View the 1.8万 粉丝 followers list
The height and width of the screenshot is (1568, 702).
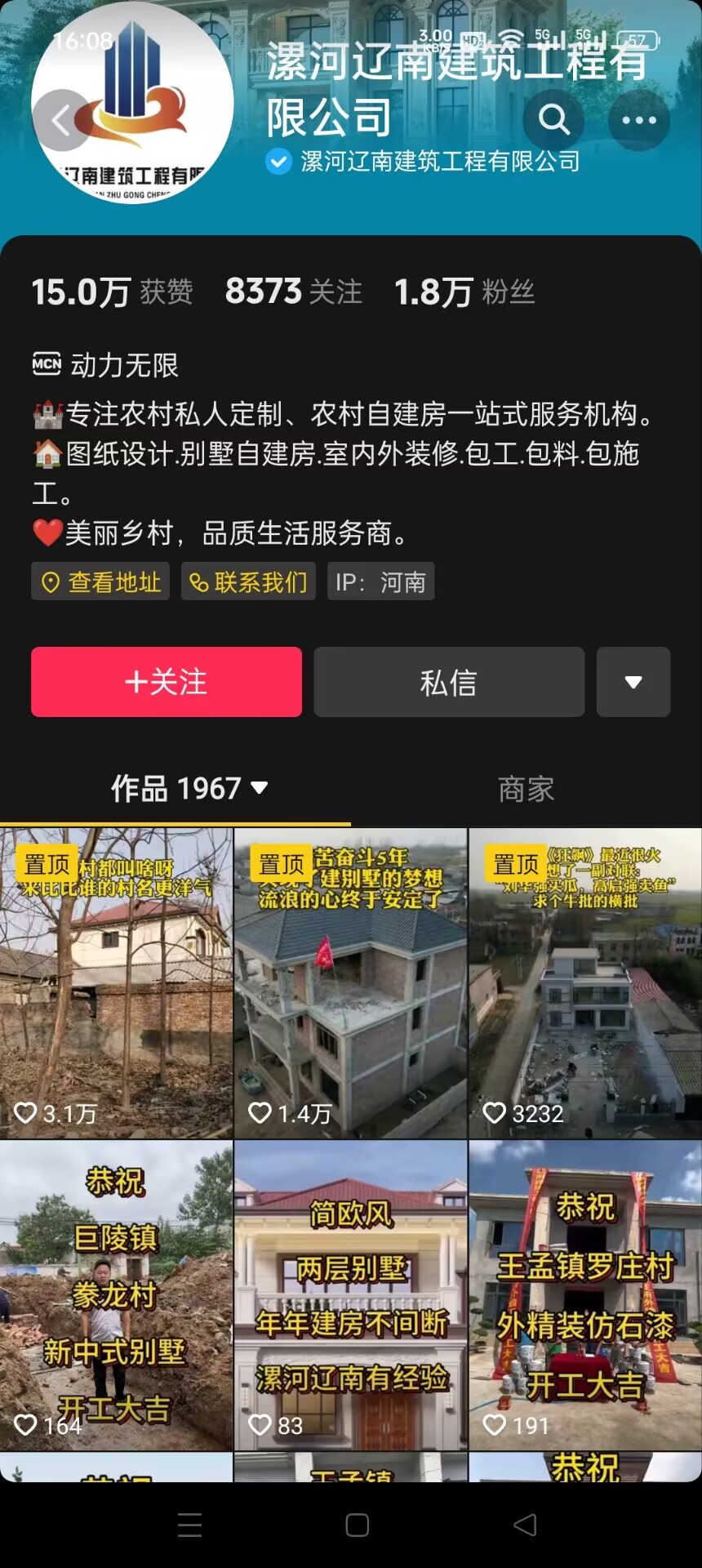pos(464,292)
